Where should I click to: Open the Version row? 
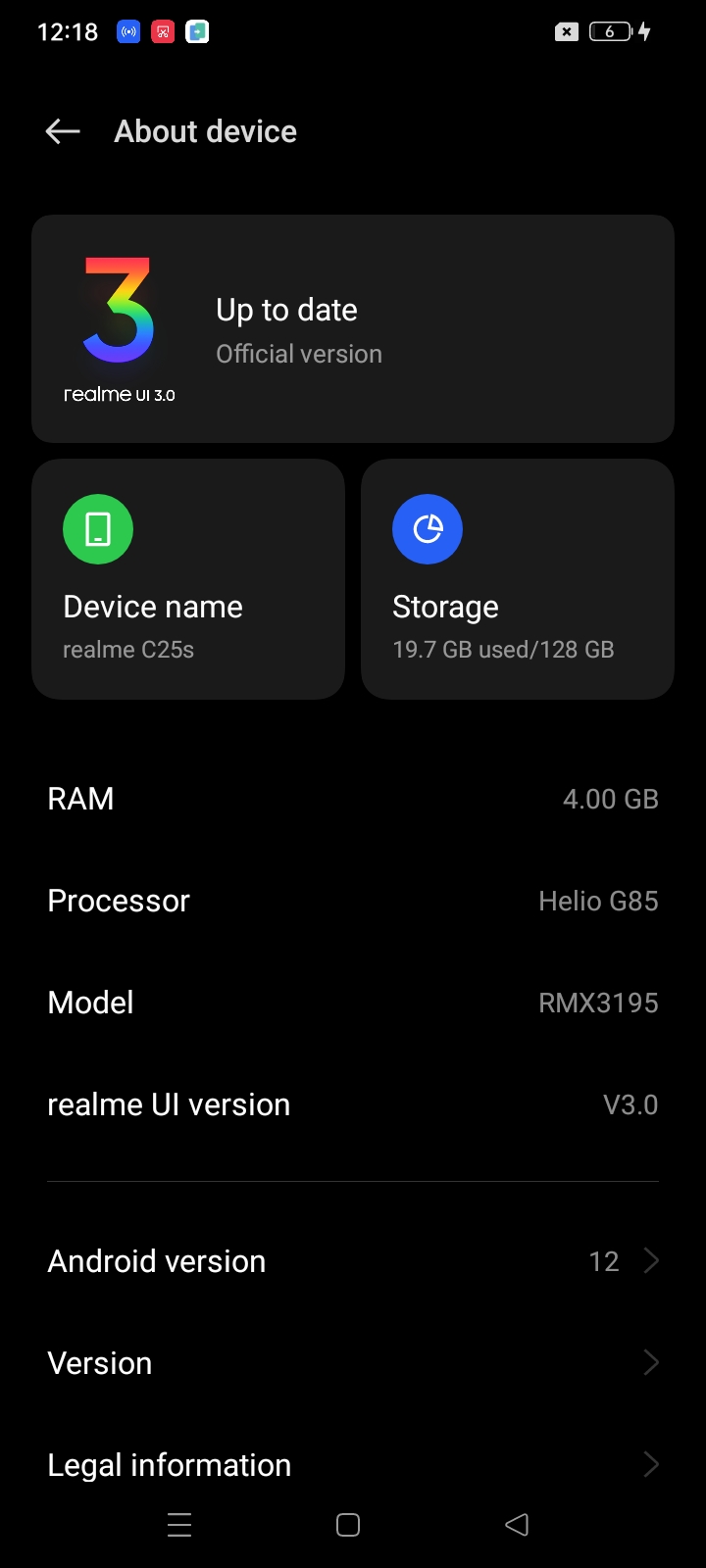click(353, 1363)
